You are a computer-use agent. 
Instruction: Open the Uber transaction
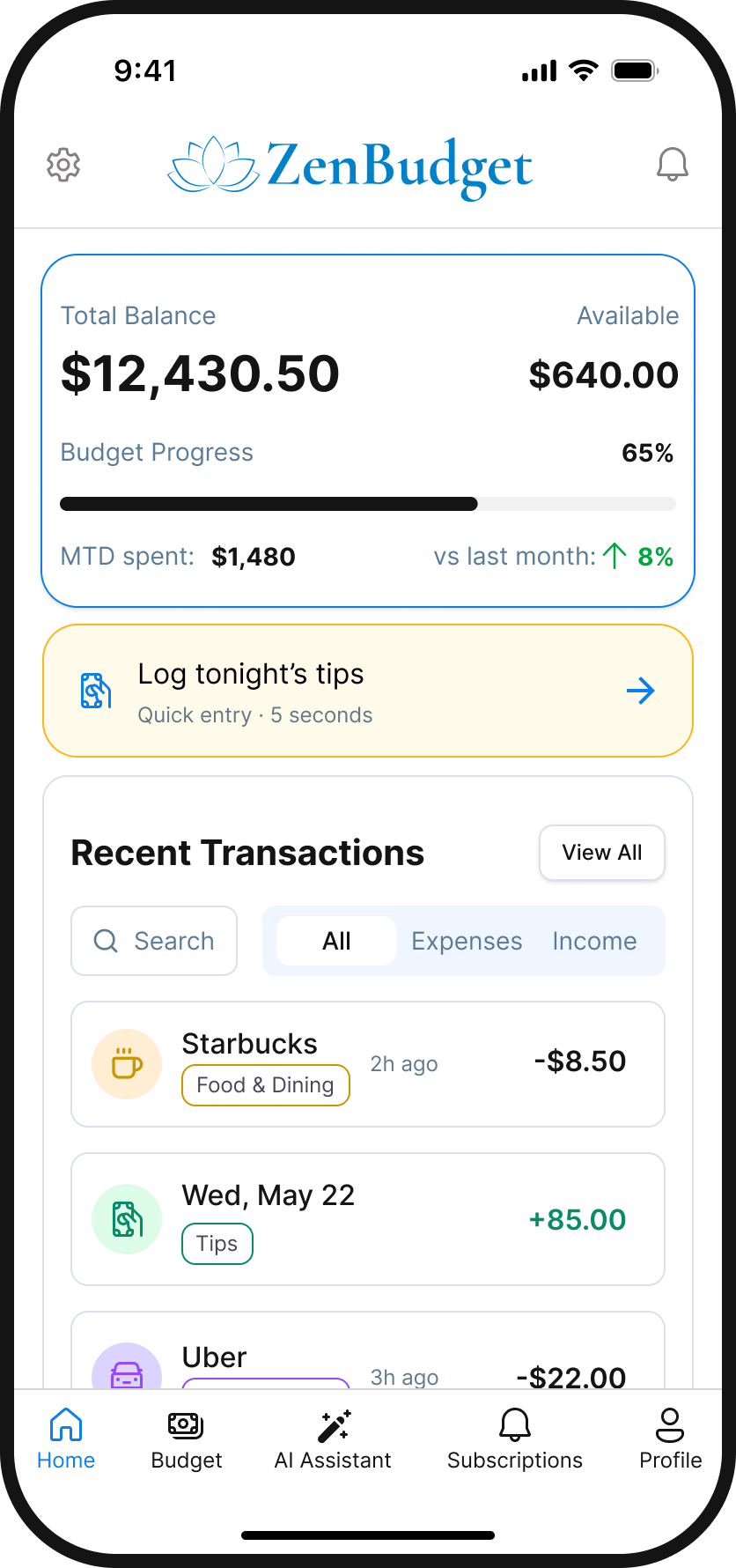click(368, 1351)
